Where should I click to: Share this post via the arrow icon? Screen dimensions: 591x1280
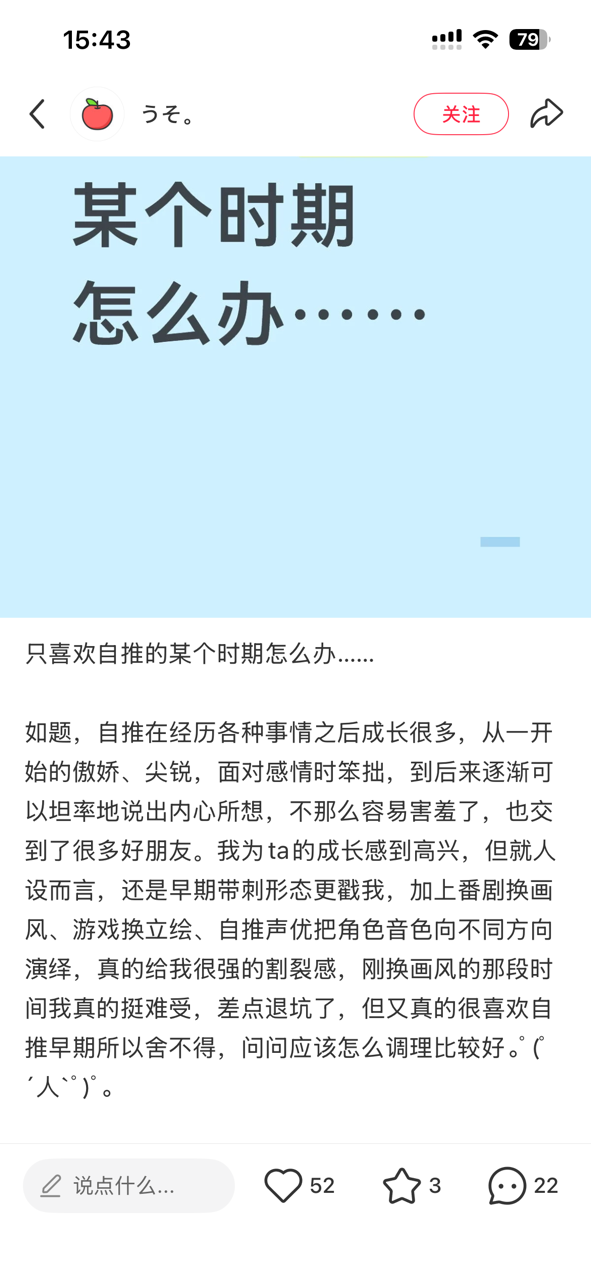click(546, 114)
